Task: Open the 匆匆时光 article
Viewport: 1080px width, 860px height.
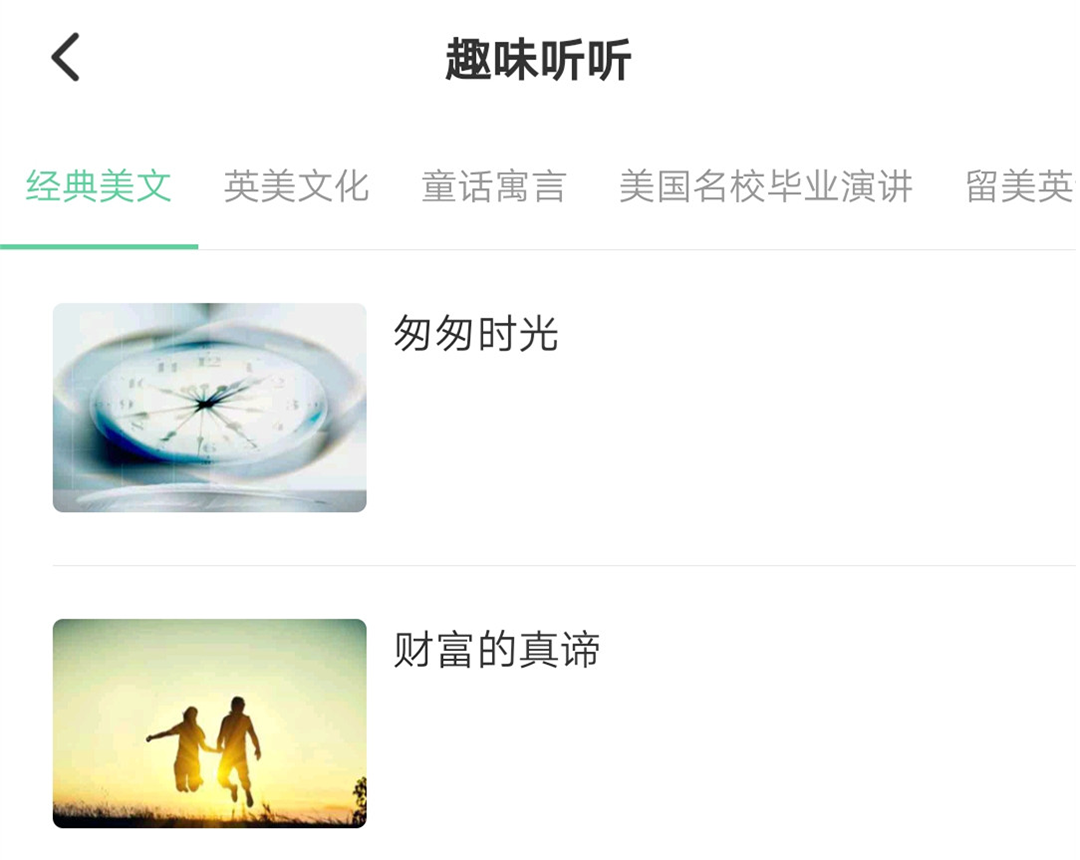Action: coord(476,334)
